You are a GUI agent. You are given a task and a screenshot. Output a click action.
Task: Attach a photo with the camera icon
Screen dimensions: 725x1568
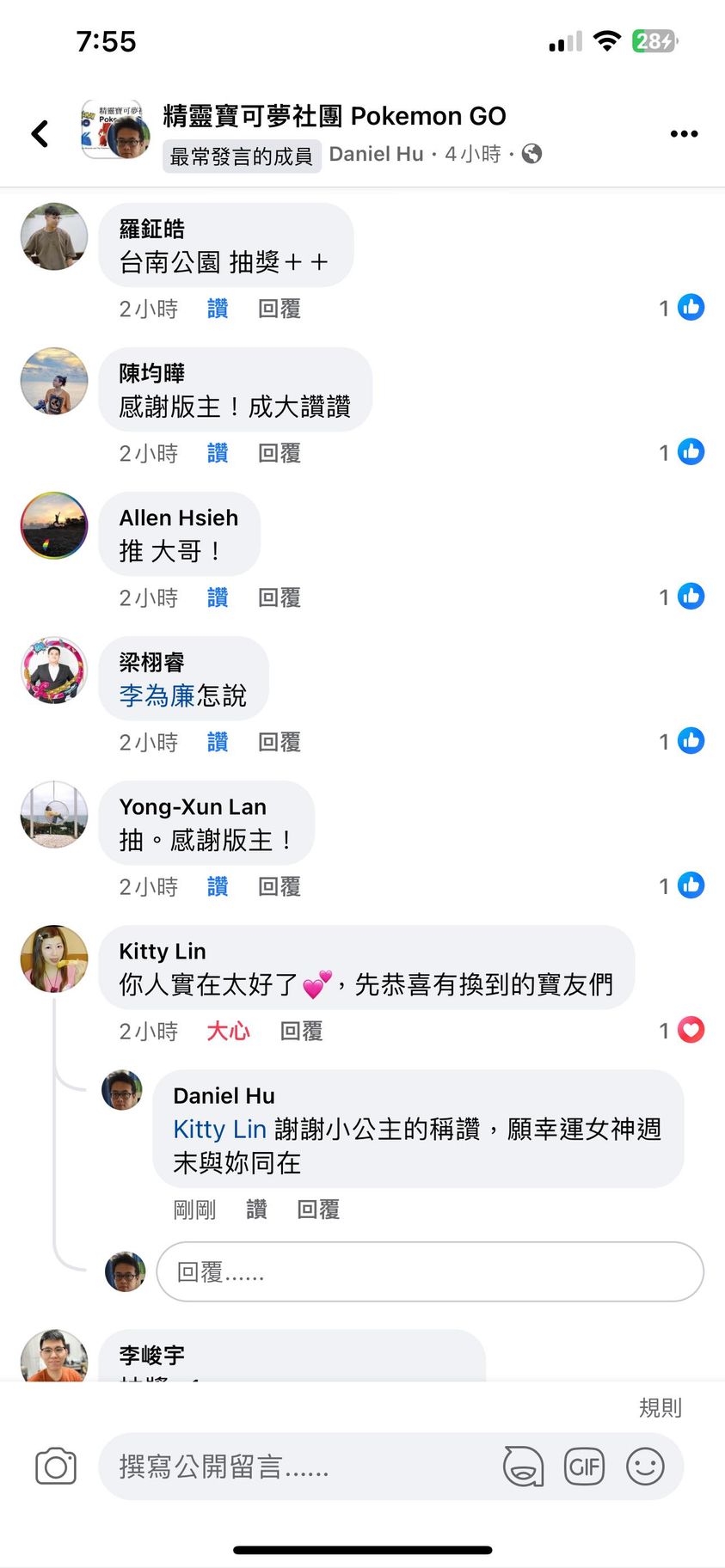coord(56,1467)
